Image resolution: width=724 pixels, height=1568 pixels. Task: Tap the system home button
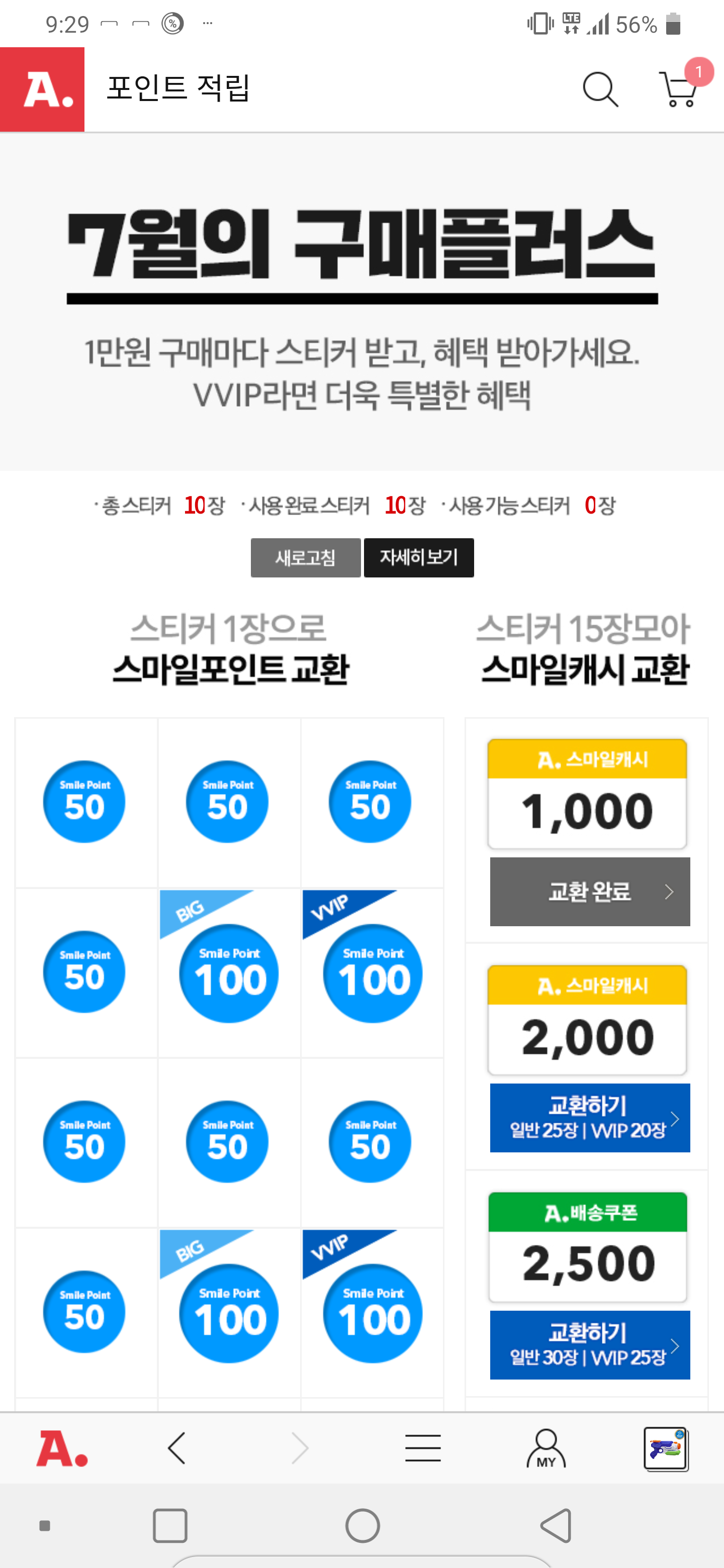coord(363,1525)
